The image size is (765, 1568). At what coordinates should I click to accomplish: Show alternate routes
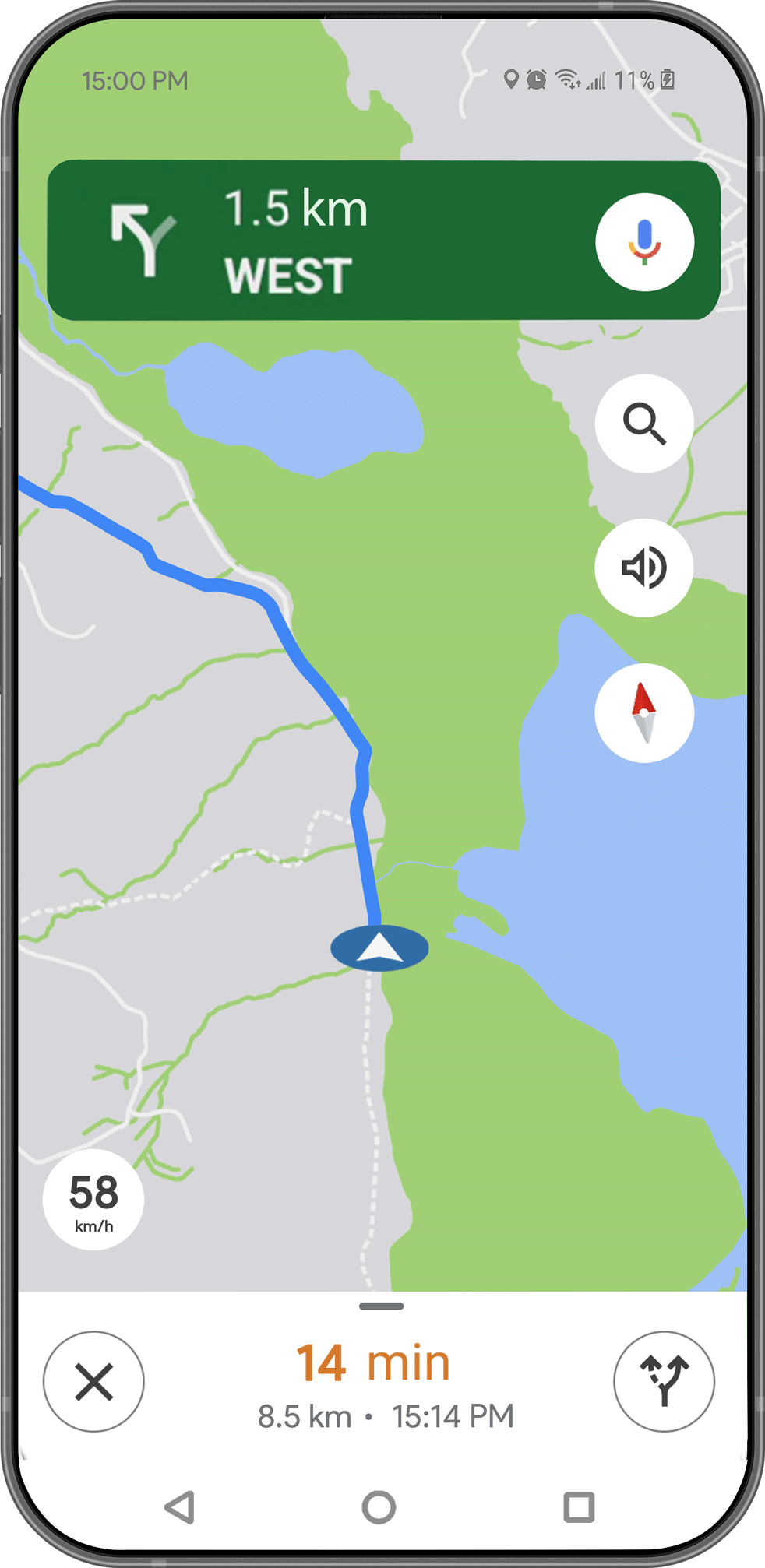[664, 1381]
